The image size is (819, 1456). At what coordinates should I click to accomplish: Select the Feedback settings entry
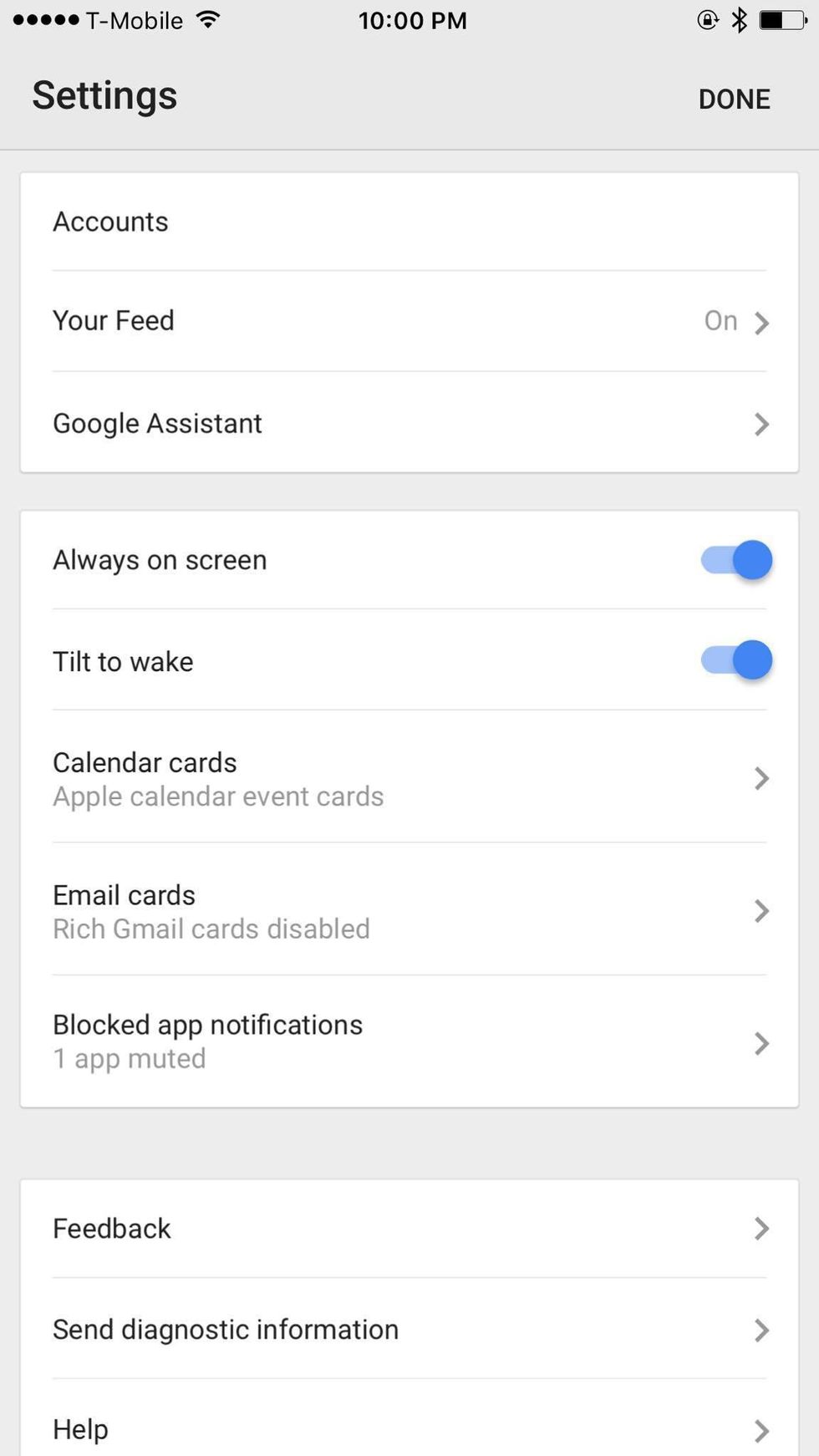112,1228
